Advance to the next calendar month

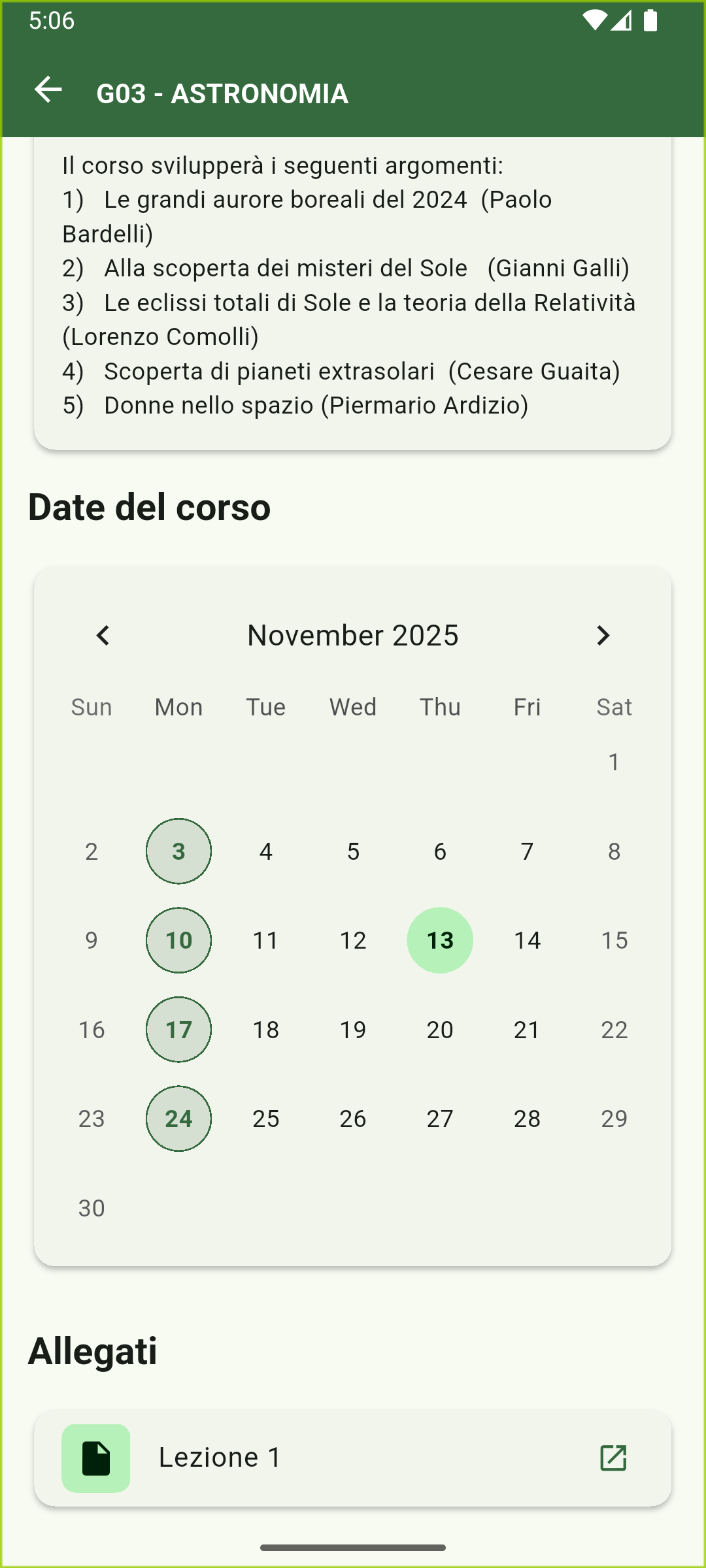coord(603,635)
